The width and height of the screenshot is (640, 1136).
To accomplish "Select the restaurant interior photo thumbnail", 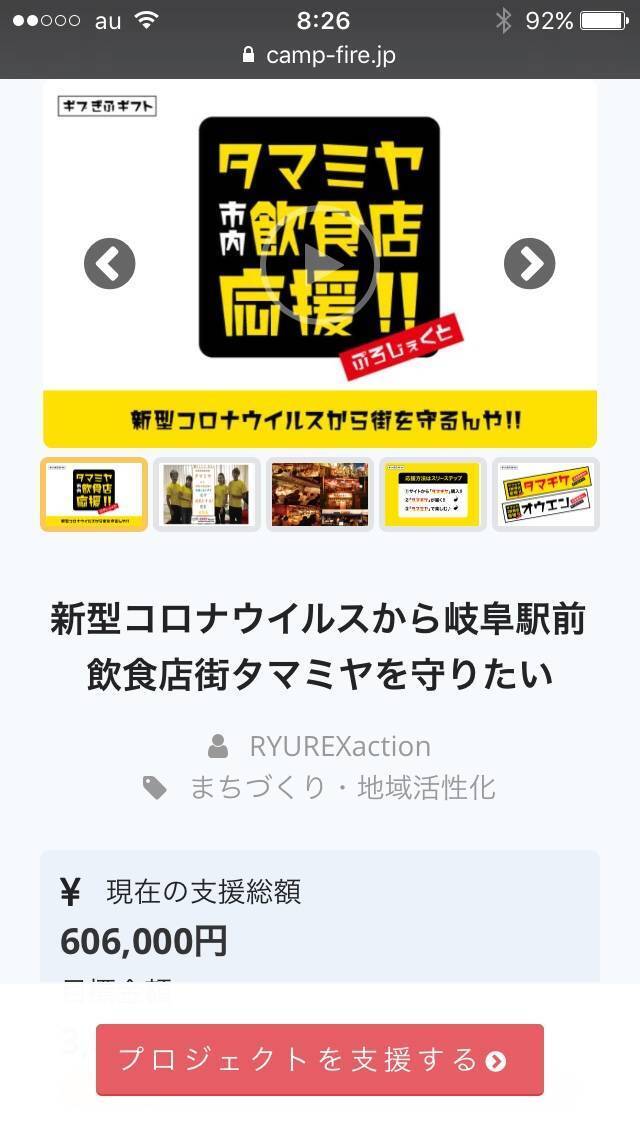I will click(x=319, y=494).
